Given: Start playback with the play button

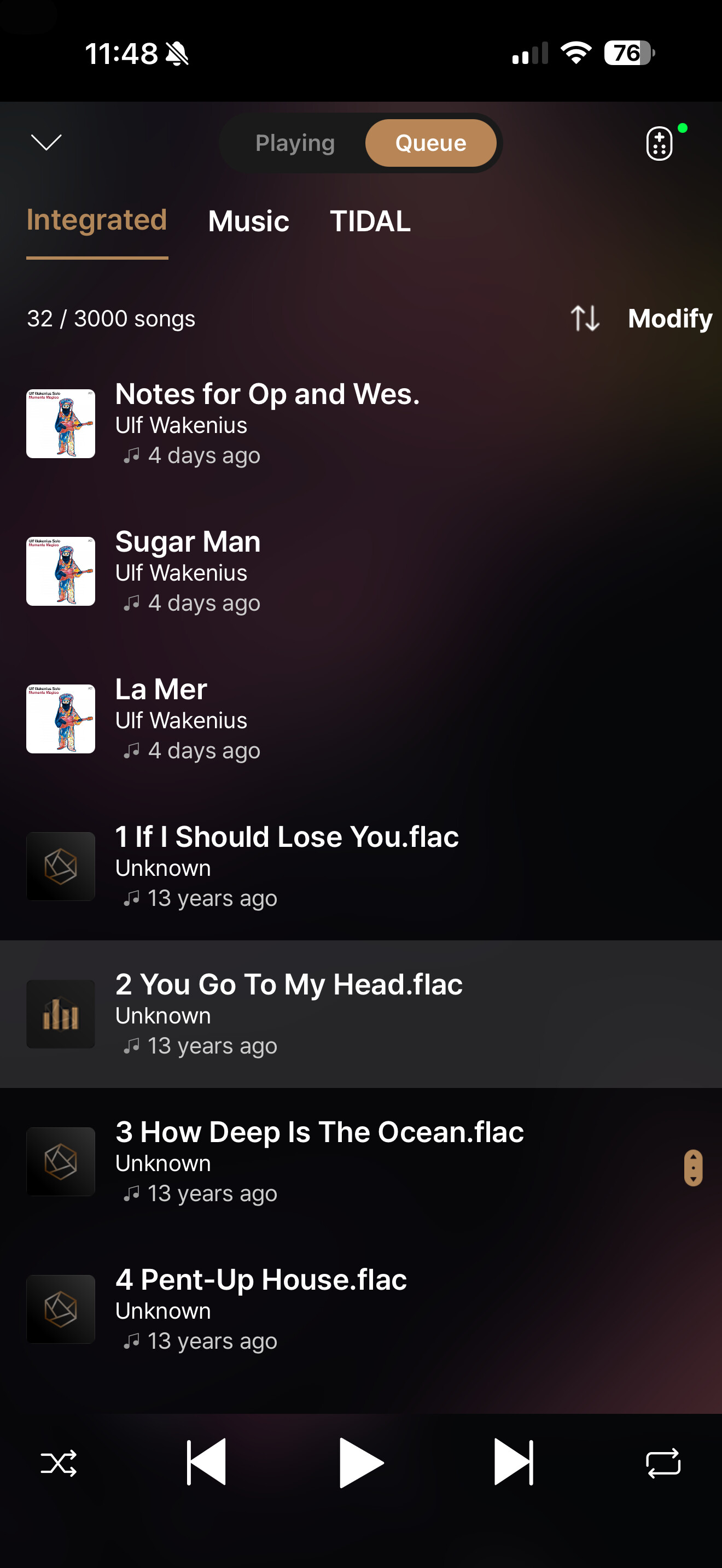Looking at the screenshot, I should click(x=360, y=1462).
